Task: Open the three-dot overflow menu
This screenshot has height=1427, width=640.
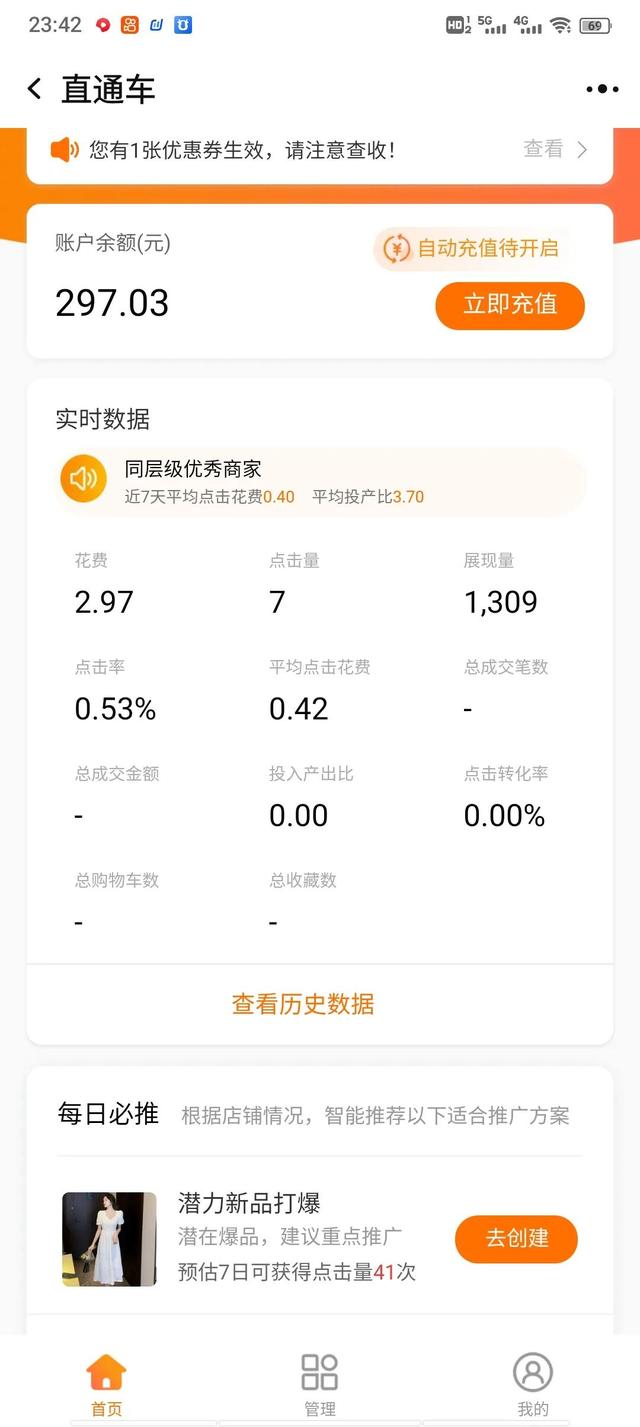Action: tap(602, 89)
